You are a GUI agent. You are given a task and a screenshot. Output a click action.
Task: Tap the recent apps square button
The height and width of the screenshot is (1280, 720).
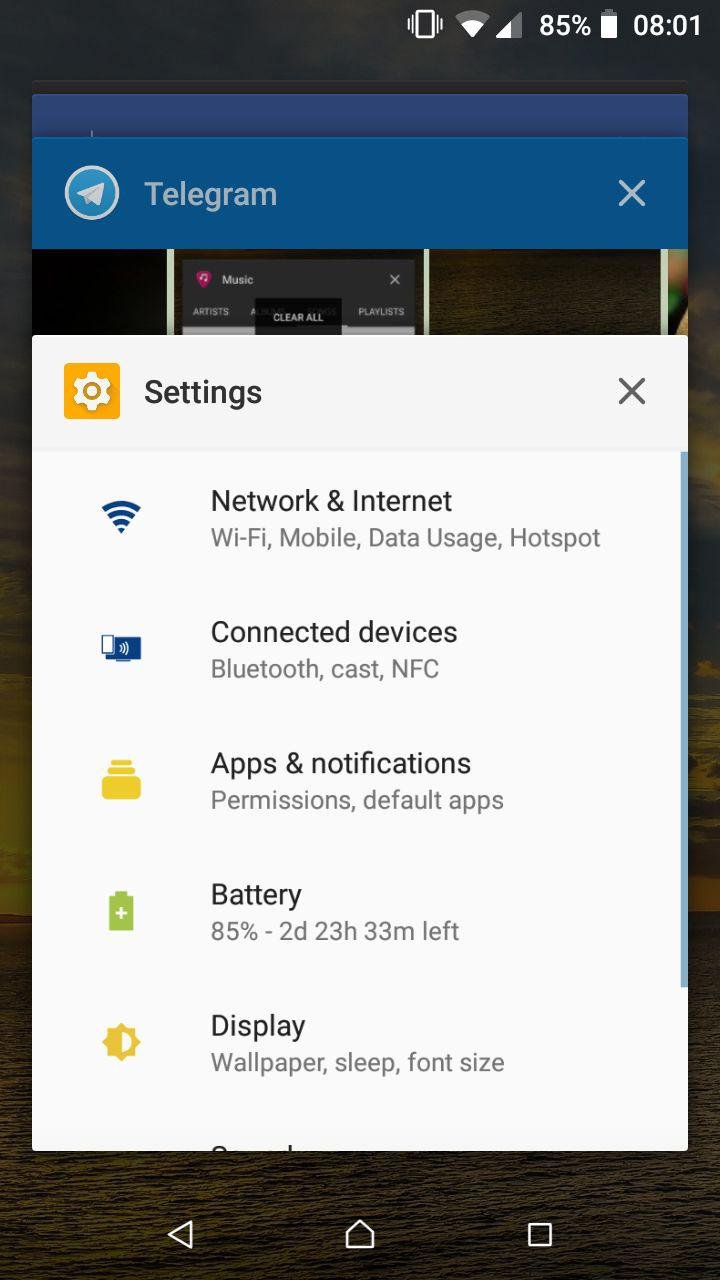(x=540, y=1234)
